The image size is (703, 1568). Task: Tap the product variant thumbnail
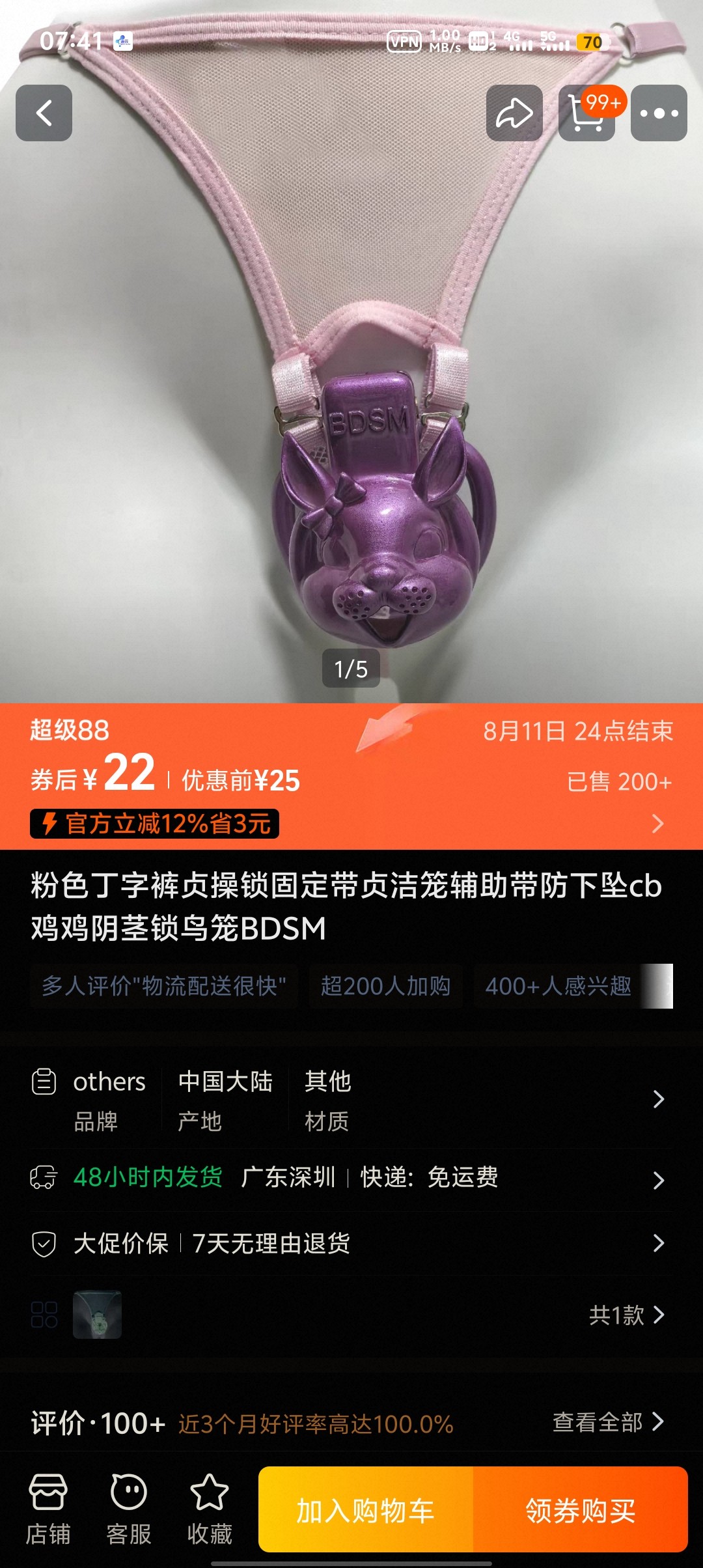coord(98,1315)
